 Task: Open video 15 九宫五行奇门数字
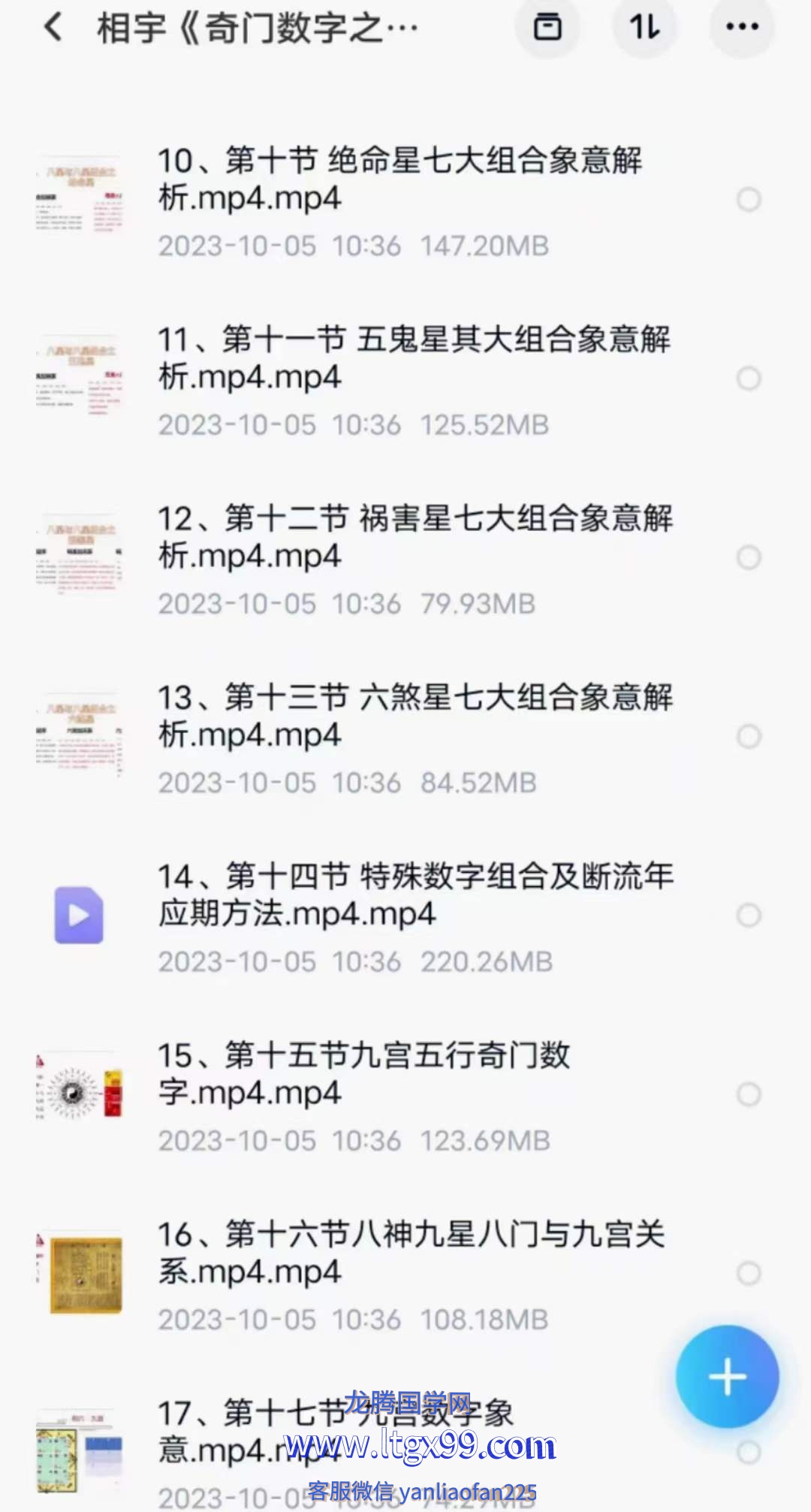364,1074
